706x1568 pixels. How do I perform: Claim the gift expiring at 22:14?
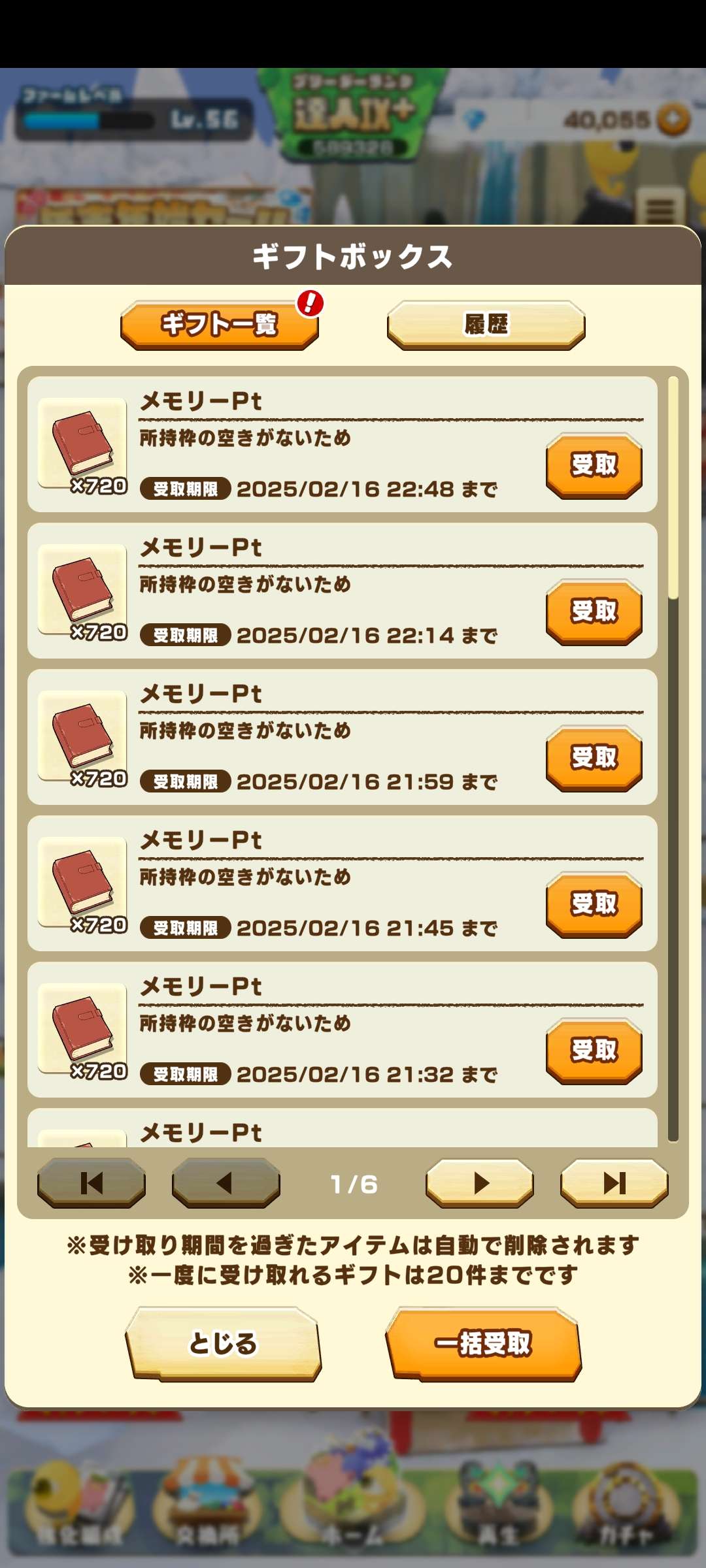pos(594,612)
